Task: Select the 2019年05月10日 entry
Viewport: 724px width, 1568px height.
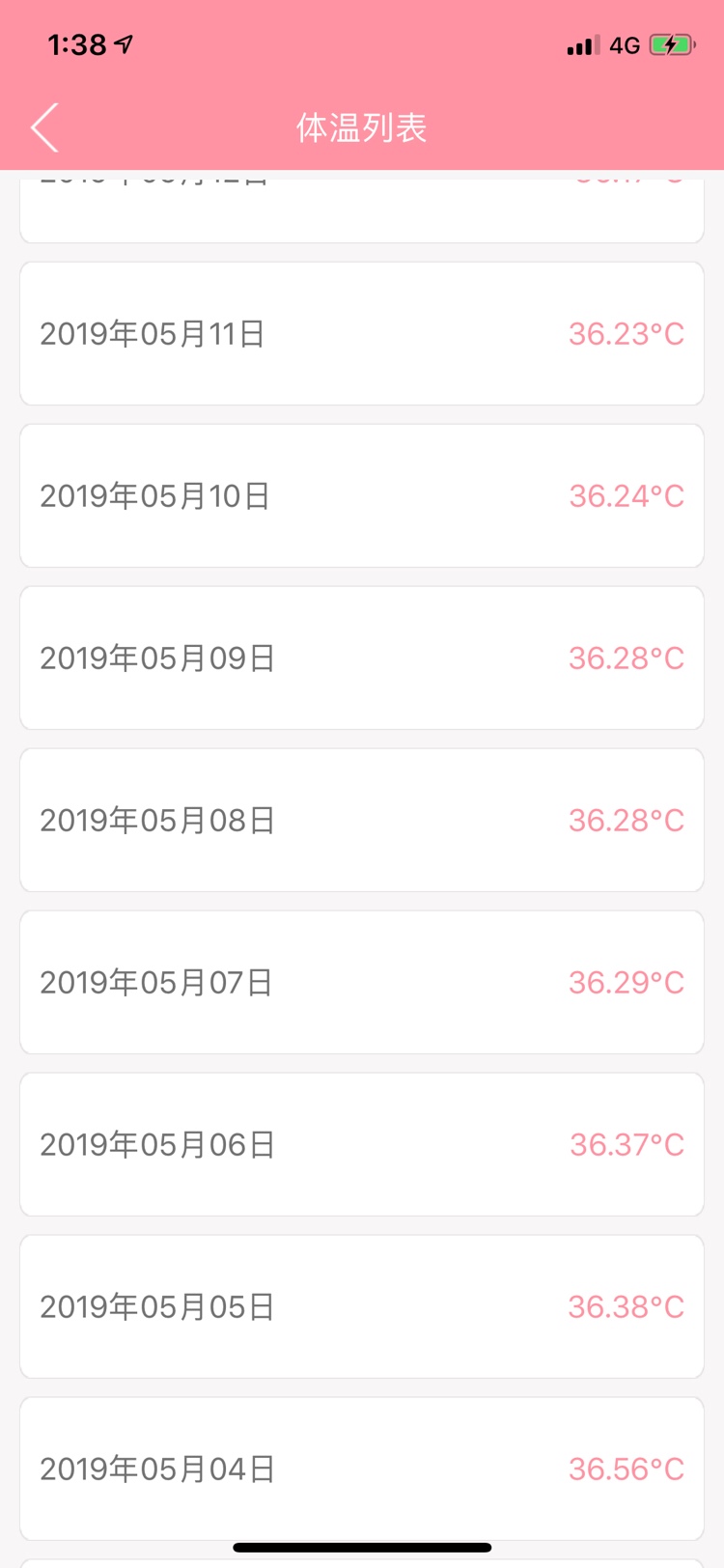Action: (361, 496)
